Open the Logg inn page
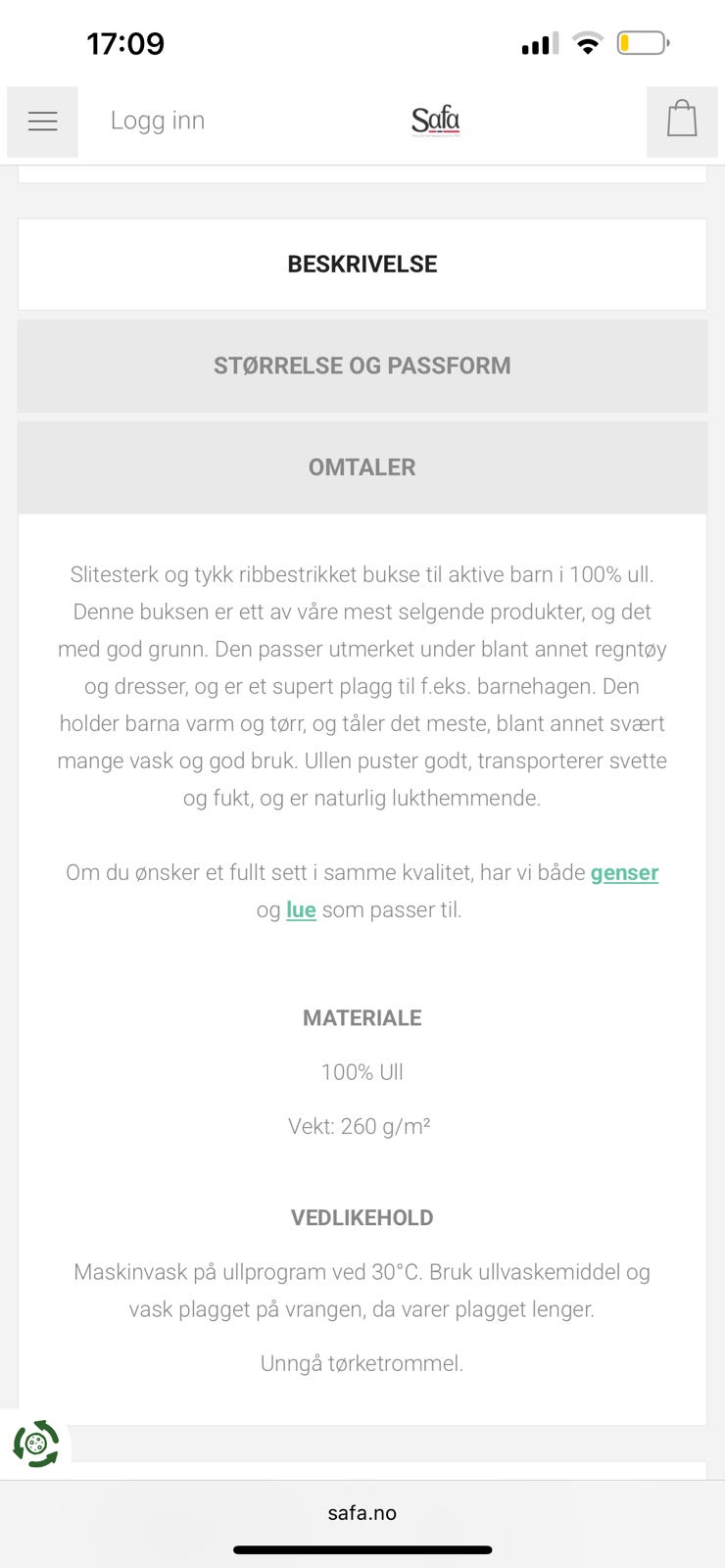Viewport: 725px width, 1568px height. pos(158,121)
